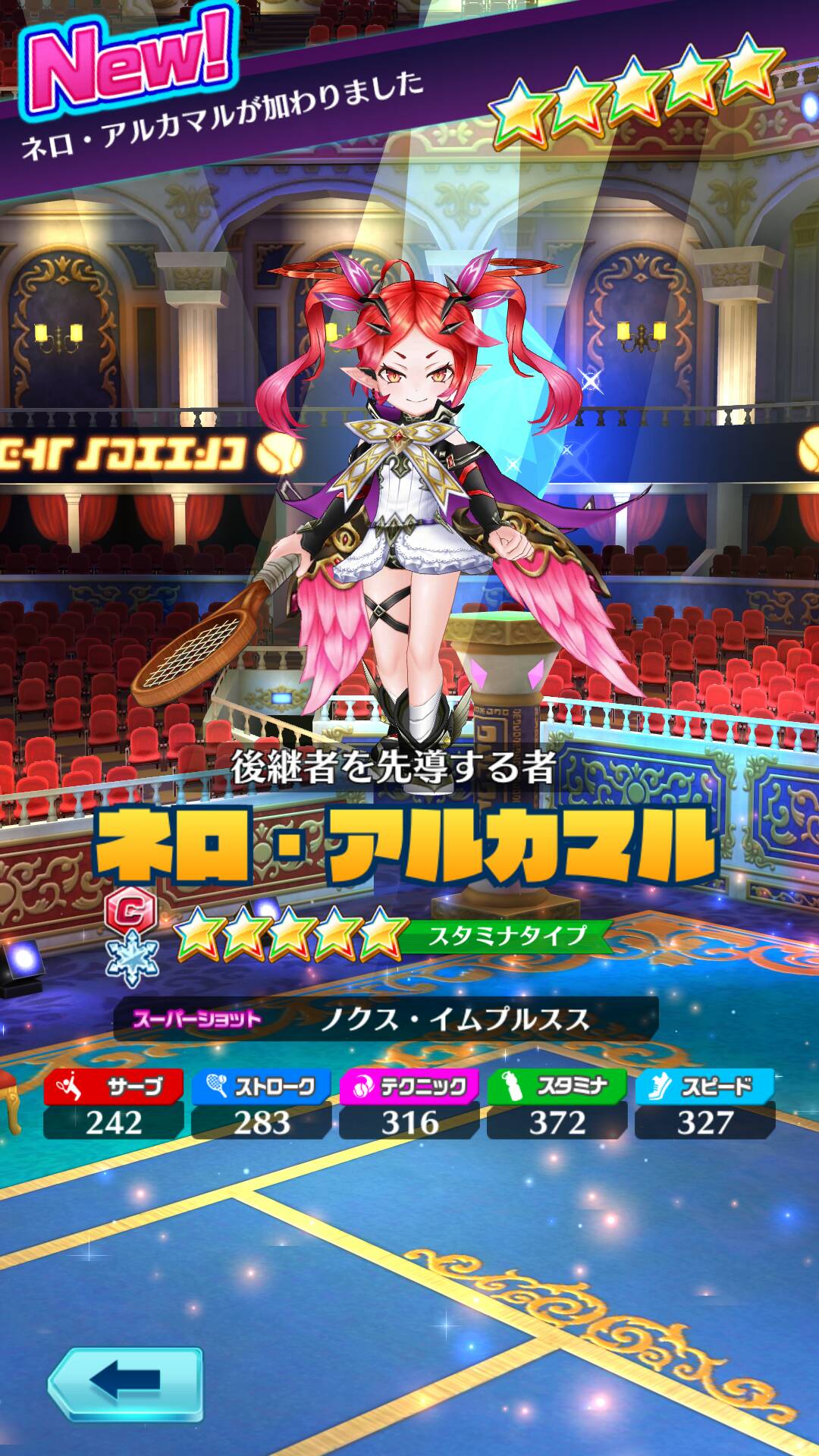
Task: Tap the back arrow button
Action: (x=126, y=1383)
